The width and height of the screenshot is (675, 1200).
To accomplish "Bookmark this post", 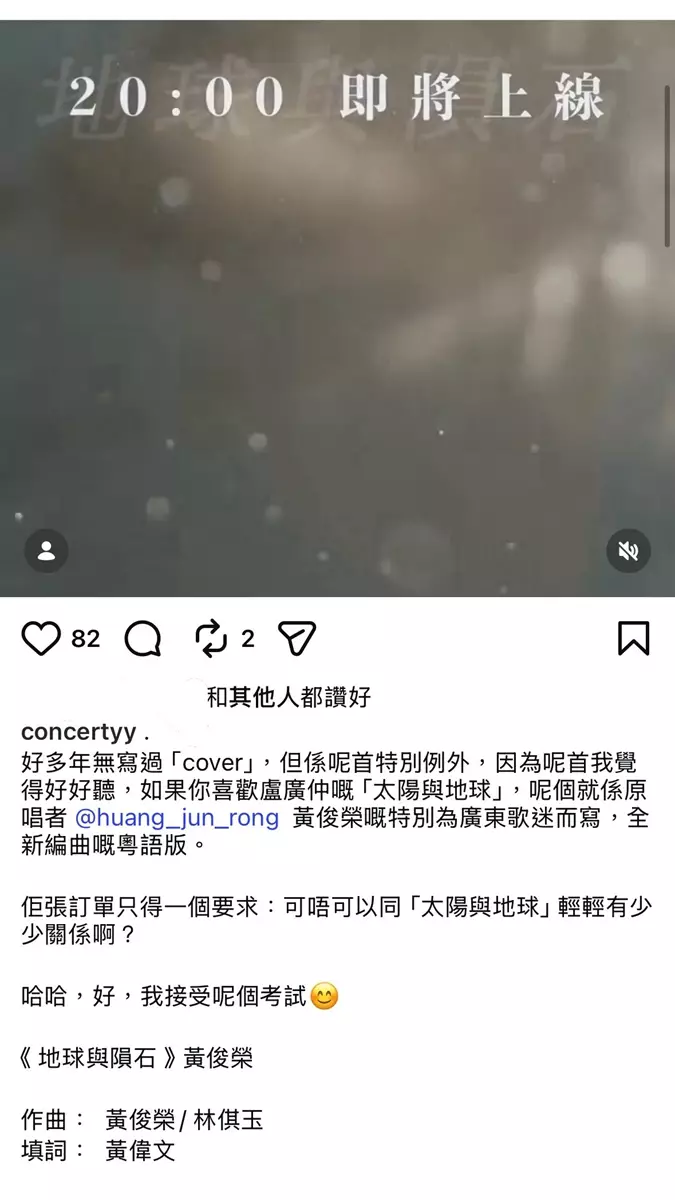I will point(633,639).
